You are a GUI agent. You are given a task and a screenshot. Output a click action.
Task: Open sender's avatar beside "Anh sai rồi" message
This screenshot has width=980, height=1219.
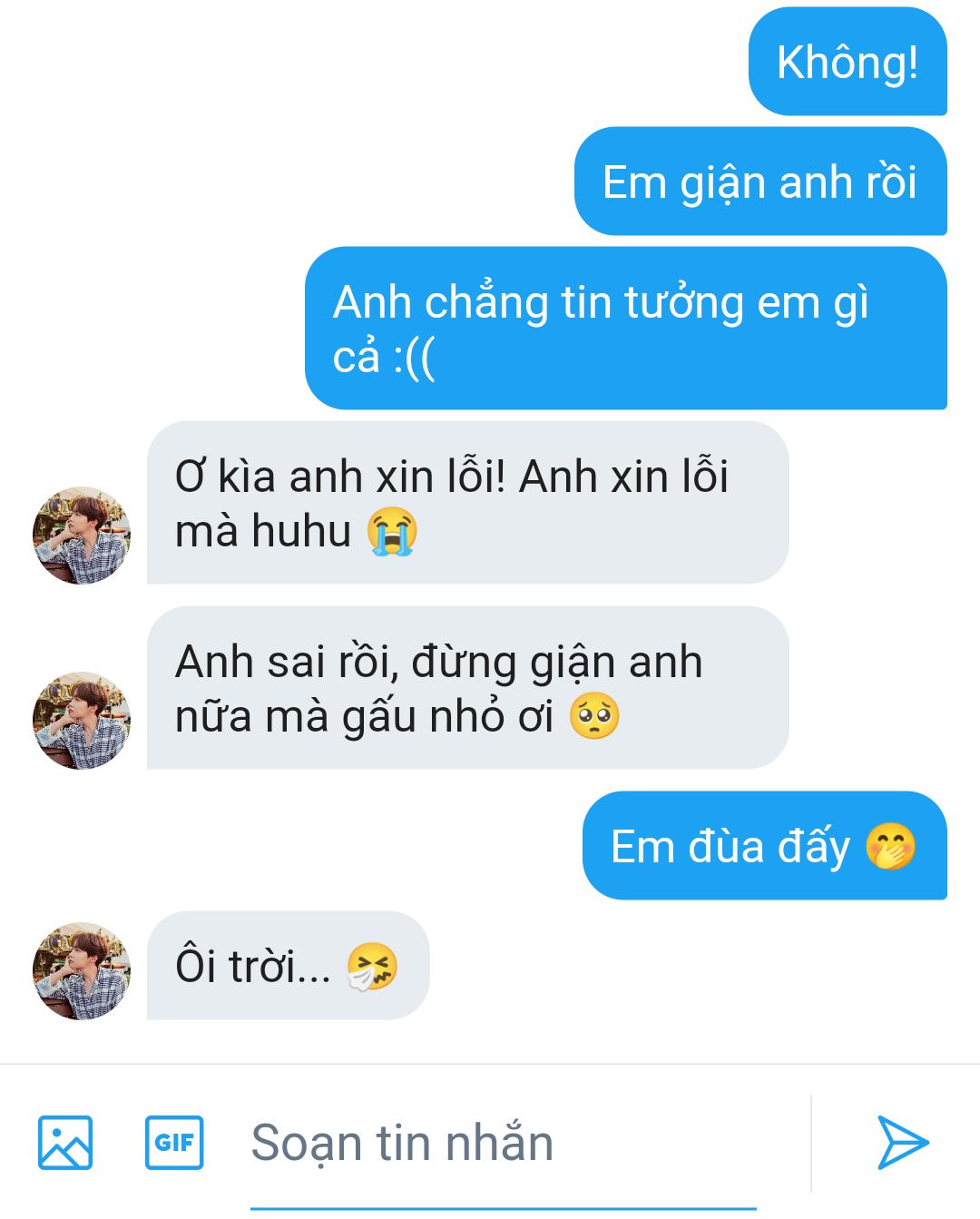pos(82,721)
